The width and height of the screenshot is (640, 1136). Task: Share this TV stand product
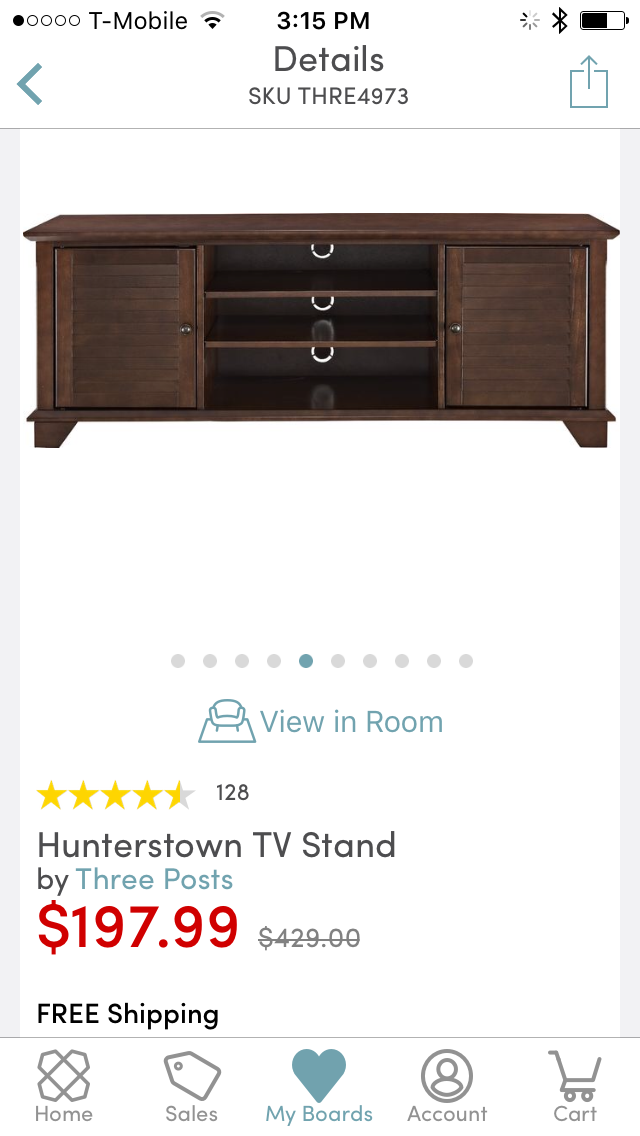click(x=588, y=82)
